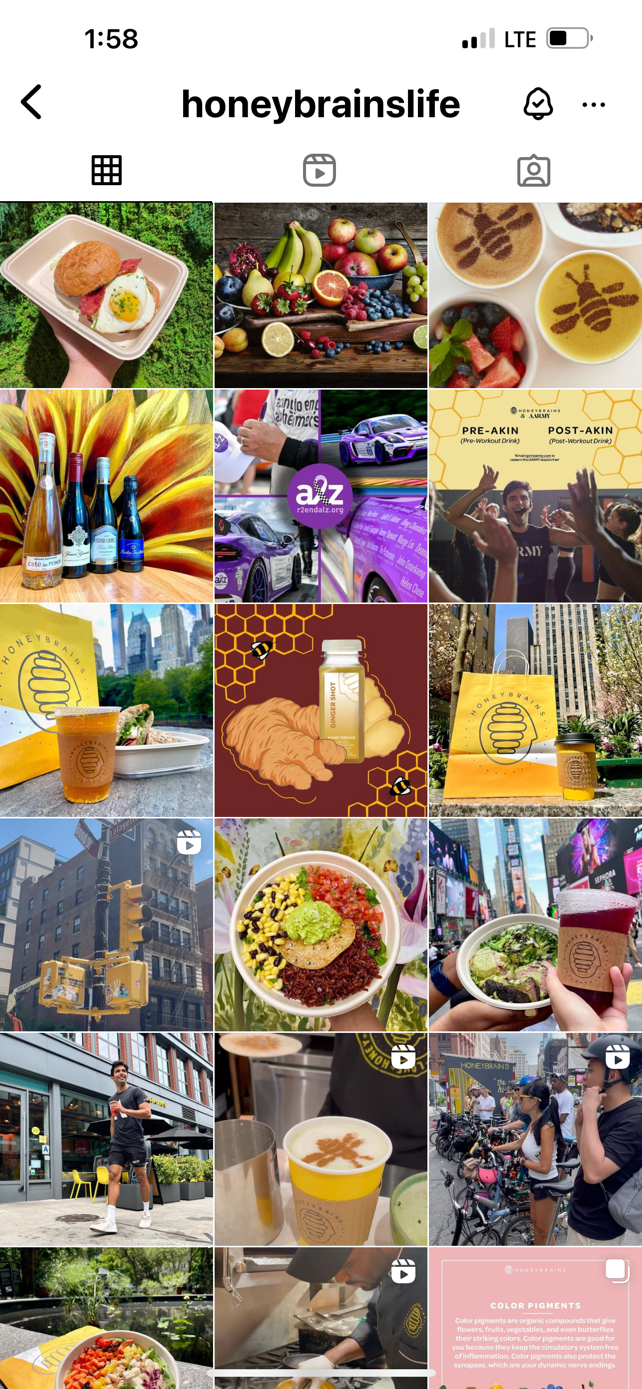Open the notification bell for honeybrainslife

(538, 103)
